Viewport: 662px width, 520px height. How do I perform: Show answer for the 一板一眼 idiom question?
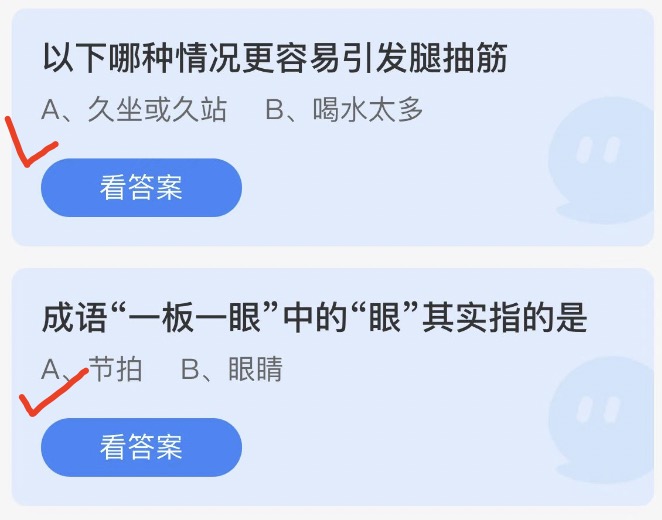[x=141, y=447]
